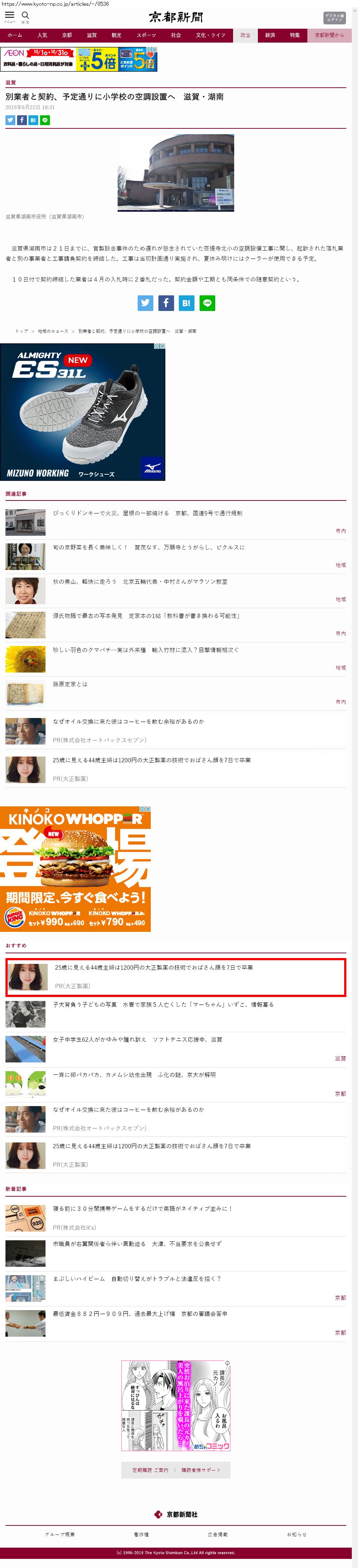358x1568 pixels.
Task: Read the ハイビーム automatic switching article
Action: [x=136, y=1278]
